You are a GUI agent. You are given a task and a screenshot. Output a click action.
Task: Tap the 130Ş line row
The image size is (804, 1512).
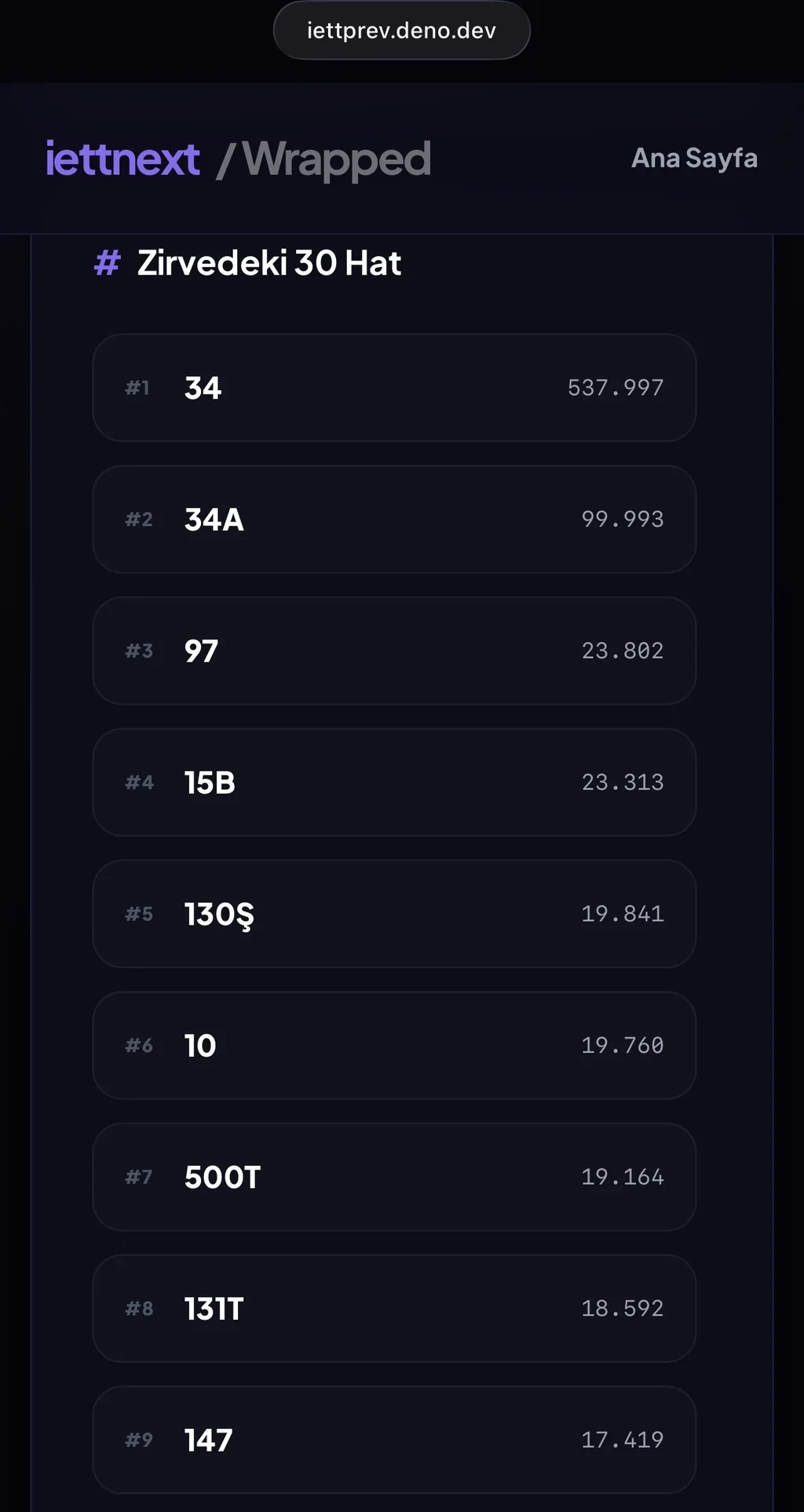coord(394,914)
